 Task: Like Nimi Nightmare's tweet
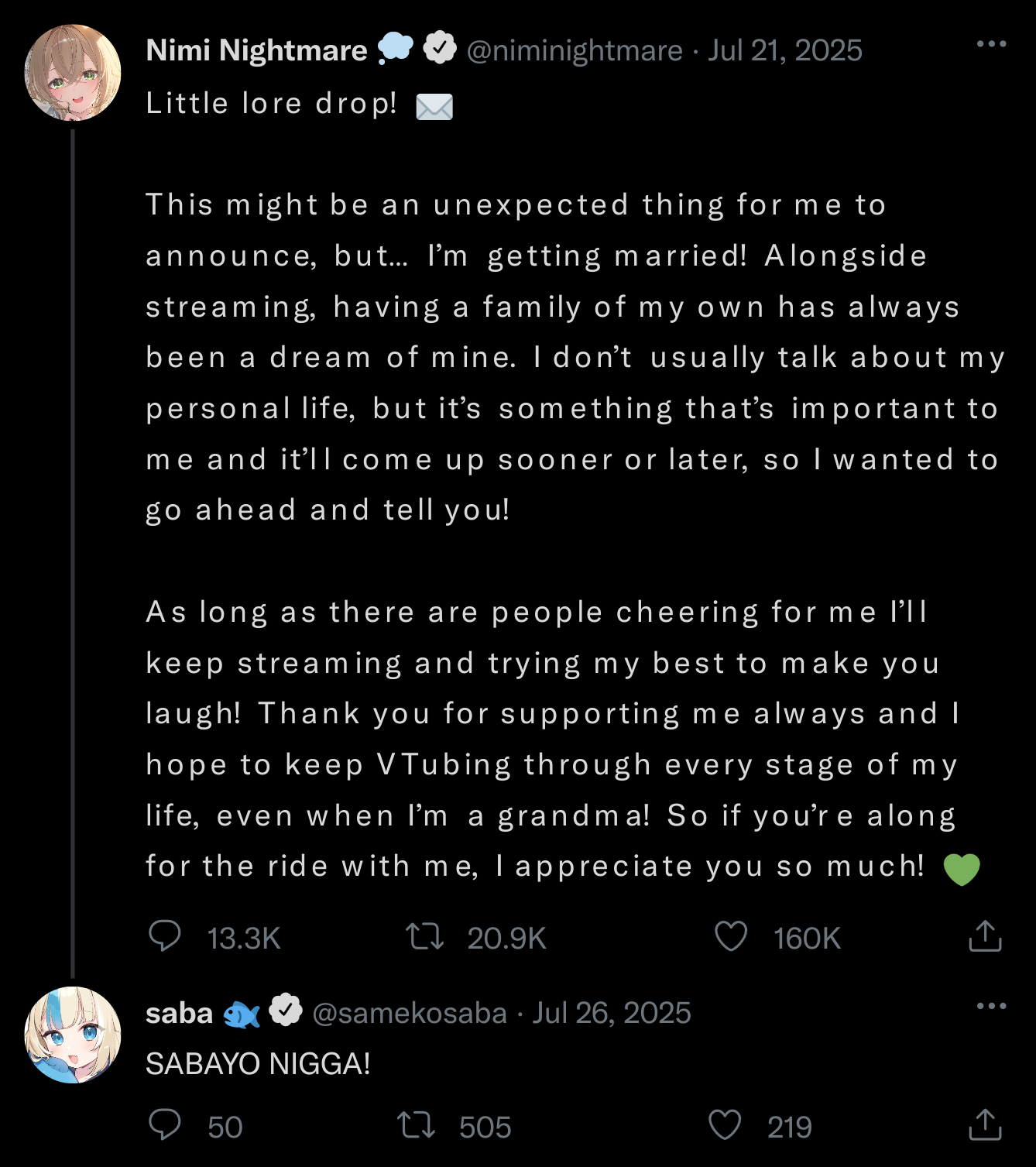coord(730,936)
